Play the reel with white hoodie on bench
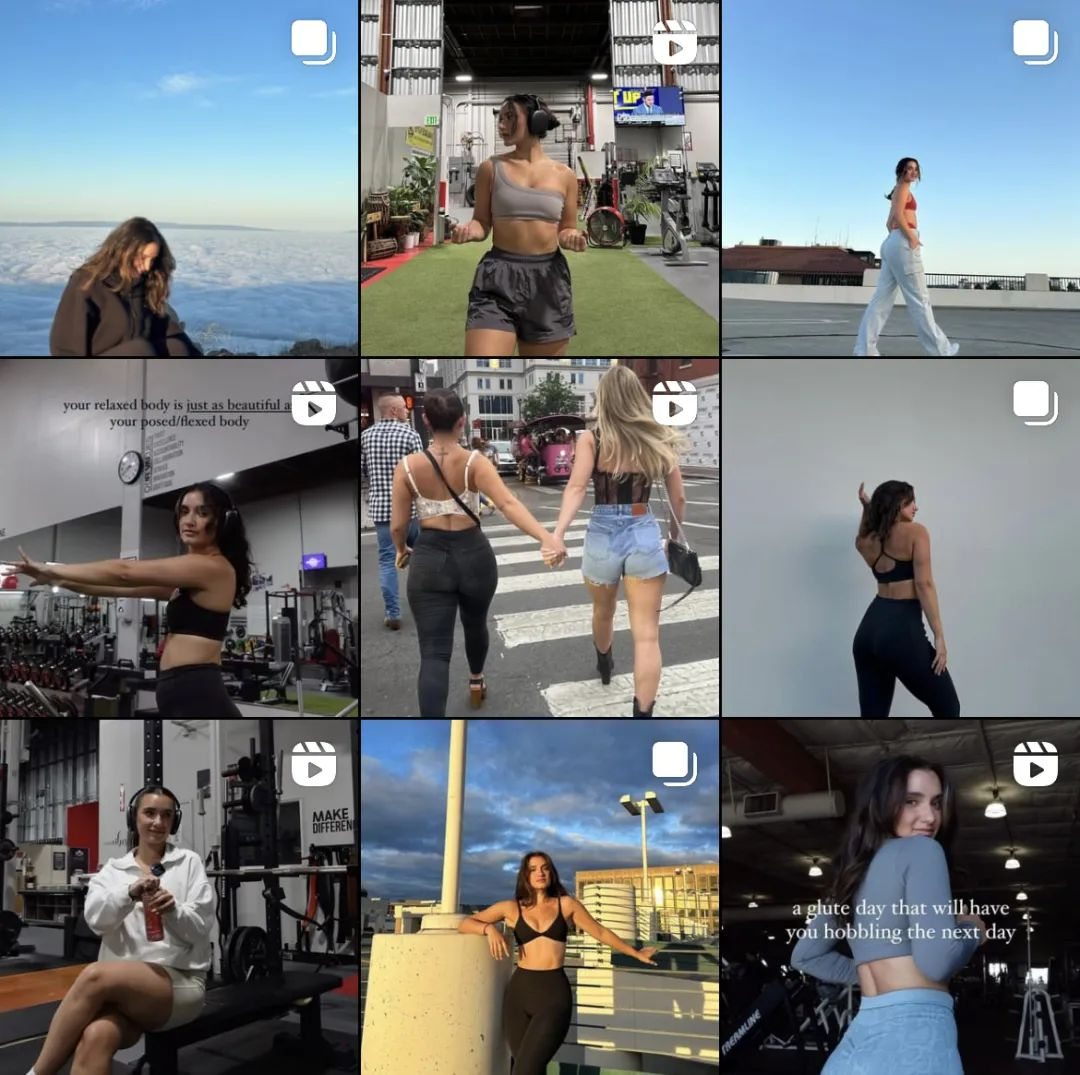 pos(179,897)
